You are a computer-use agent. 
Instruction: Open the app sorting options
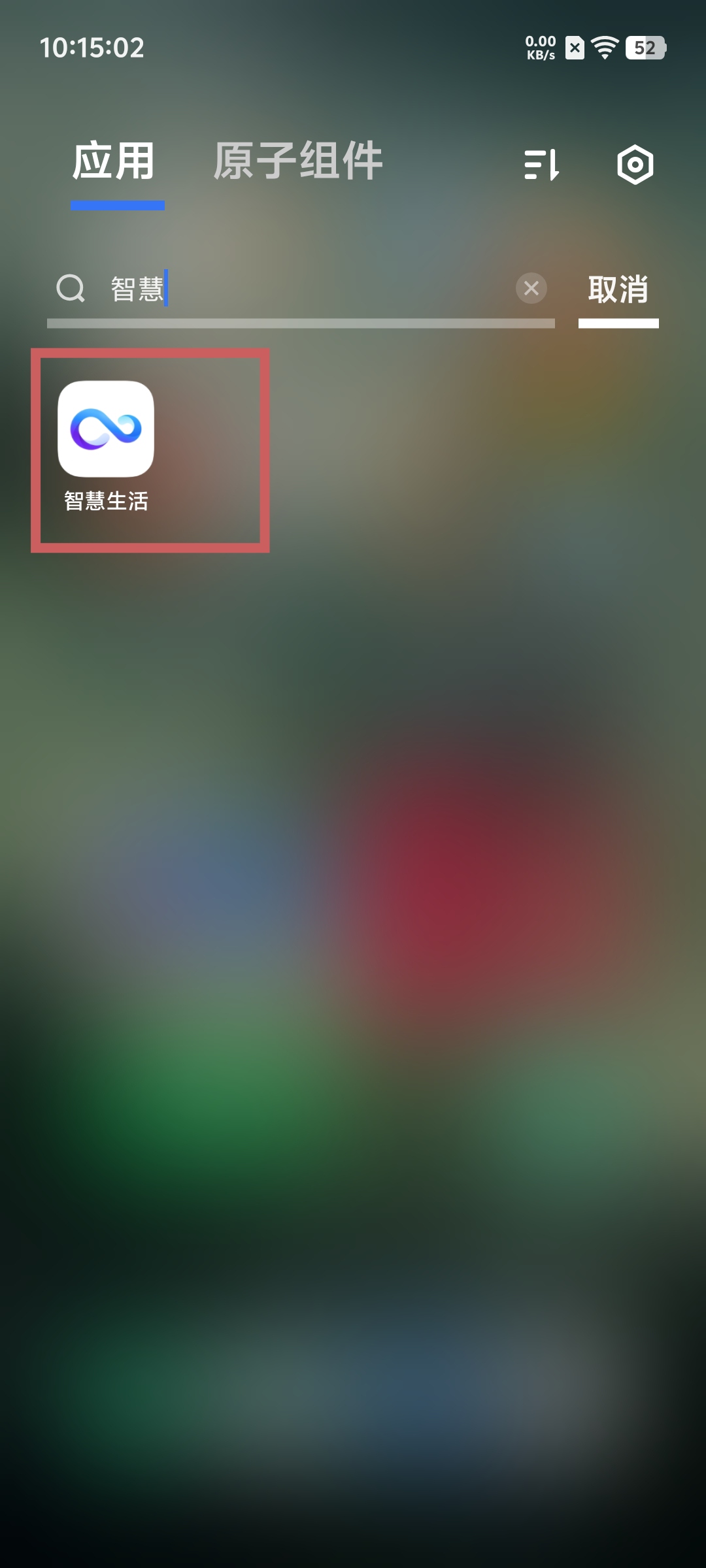click(541, 165)
